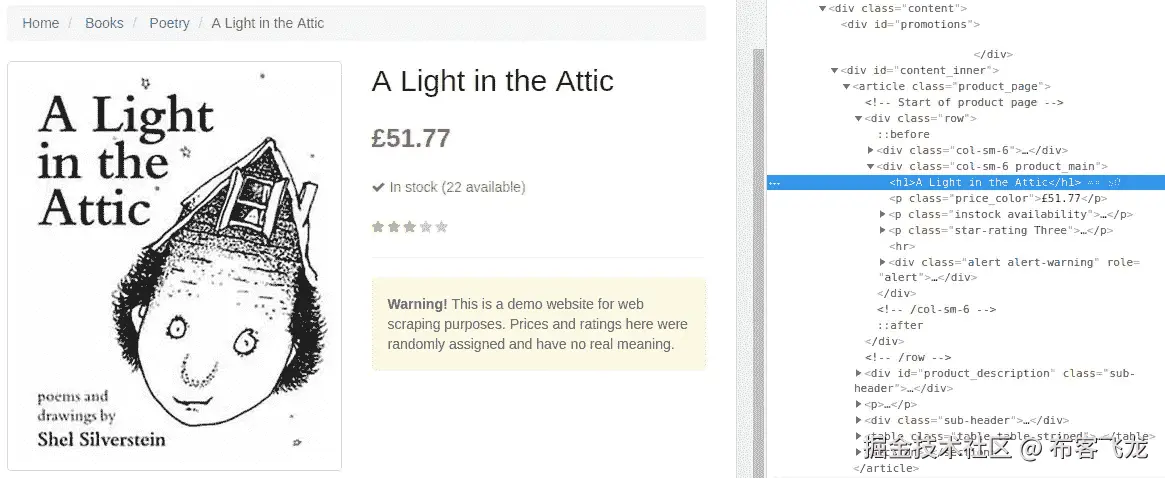This screenshot has height=478, width=1165.
Task: Select the h1 A Light in the Attic node
Action: click(x=985, y=182)
